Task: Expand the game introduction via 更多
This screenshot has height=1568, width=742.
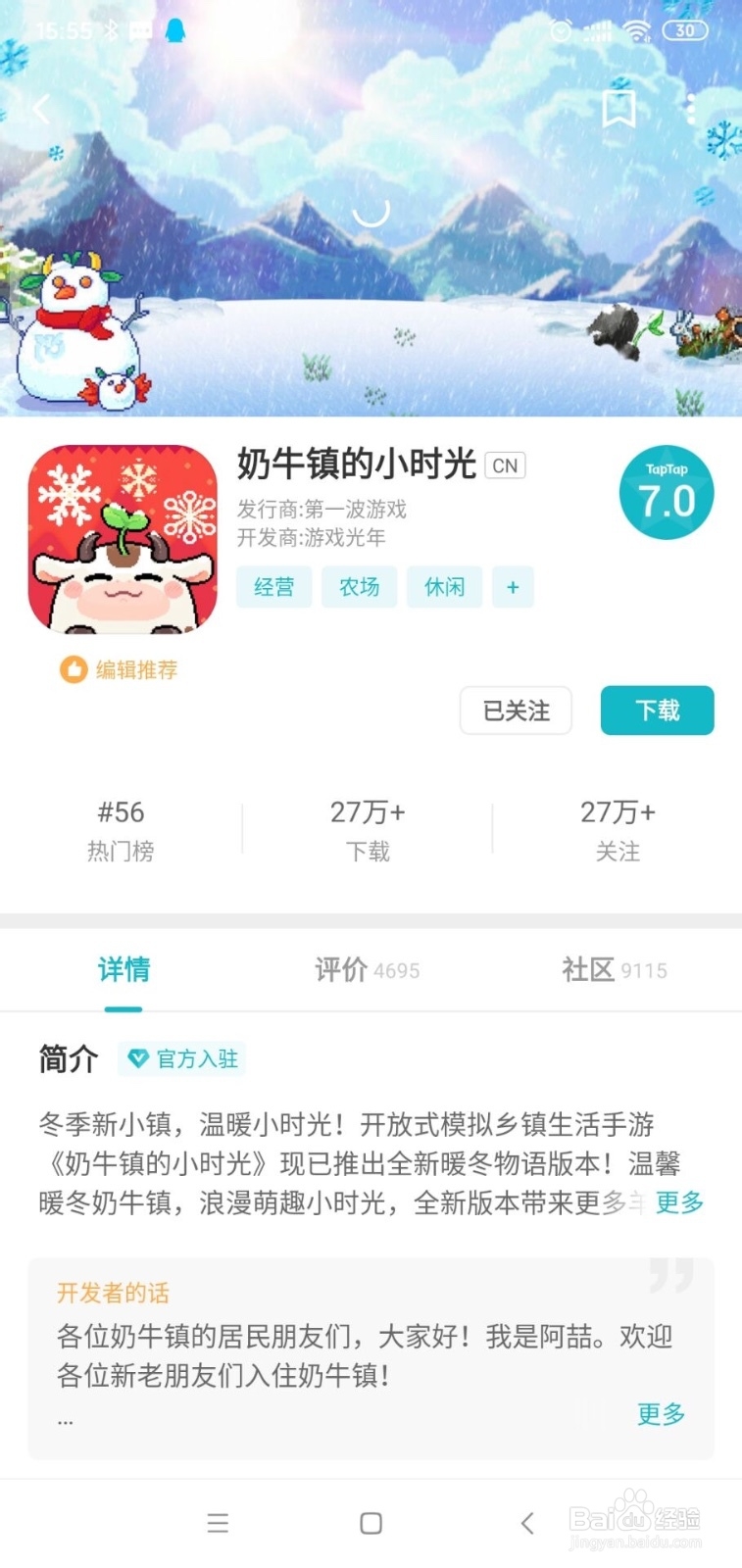Action: point(678,1203)
